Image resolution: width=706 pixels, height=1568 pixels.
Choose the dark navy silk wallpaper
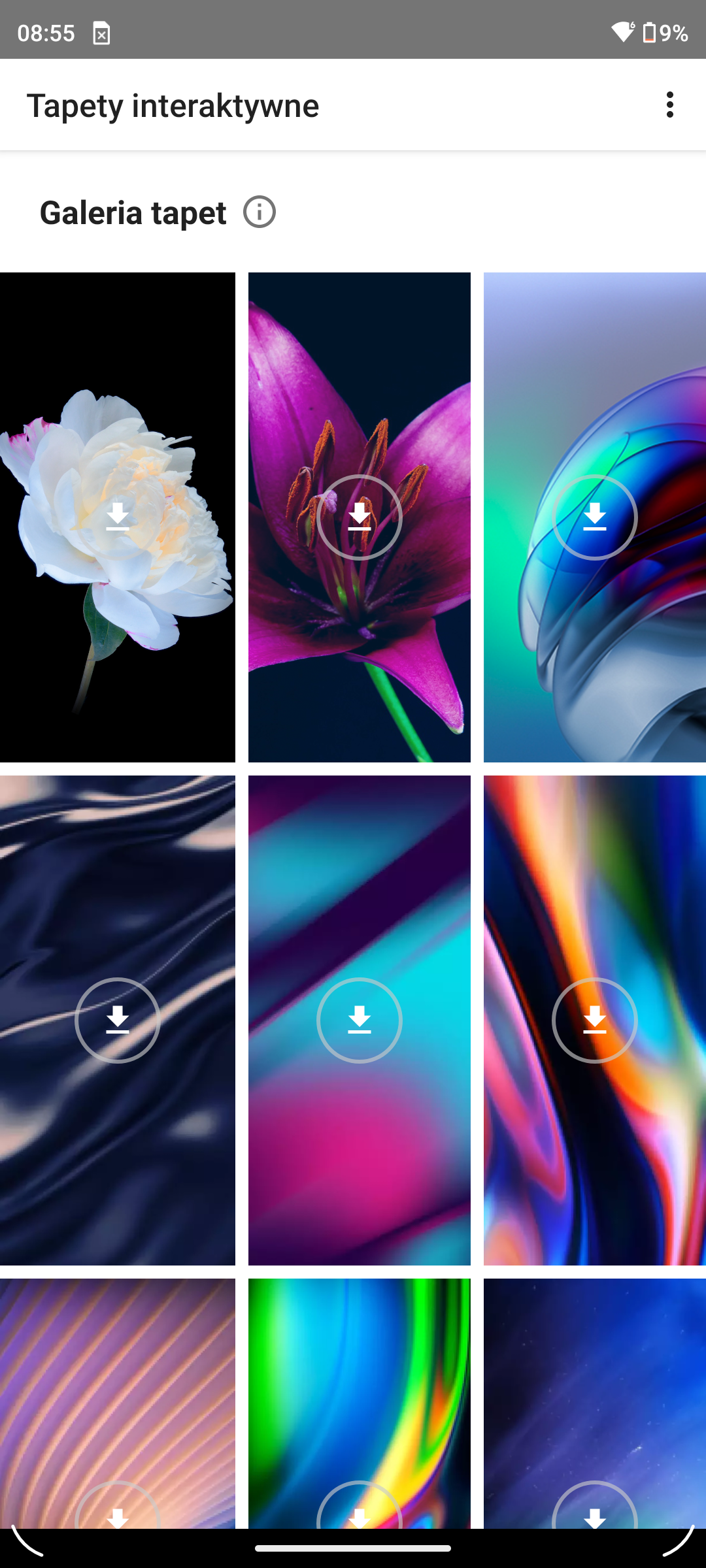click(x=118, y=1020)
